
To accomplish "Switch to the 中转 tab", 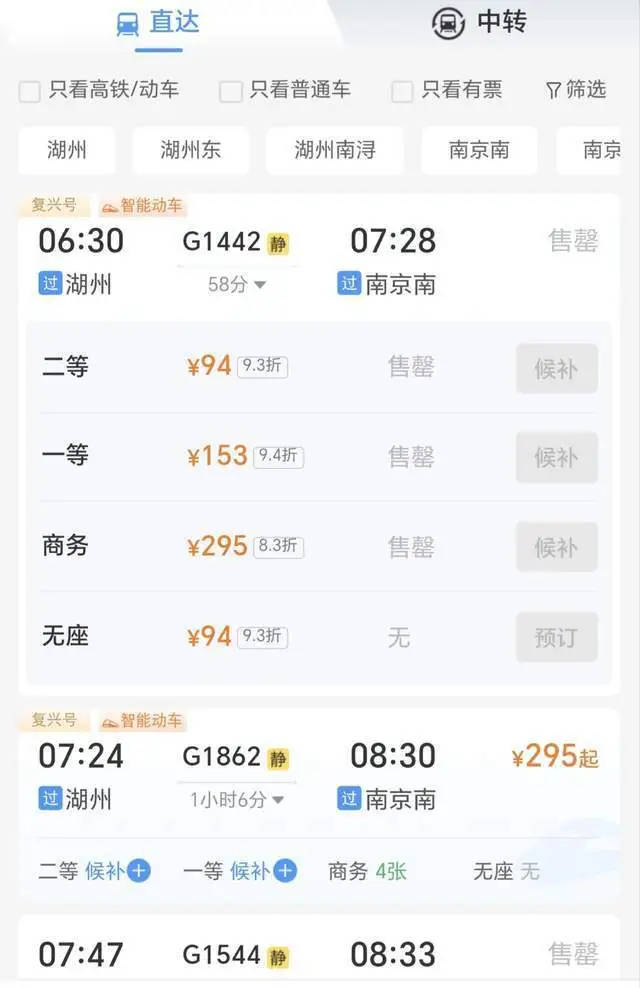I will pos(479,23).
